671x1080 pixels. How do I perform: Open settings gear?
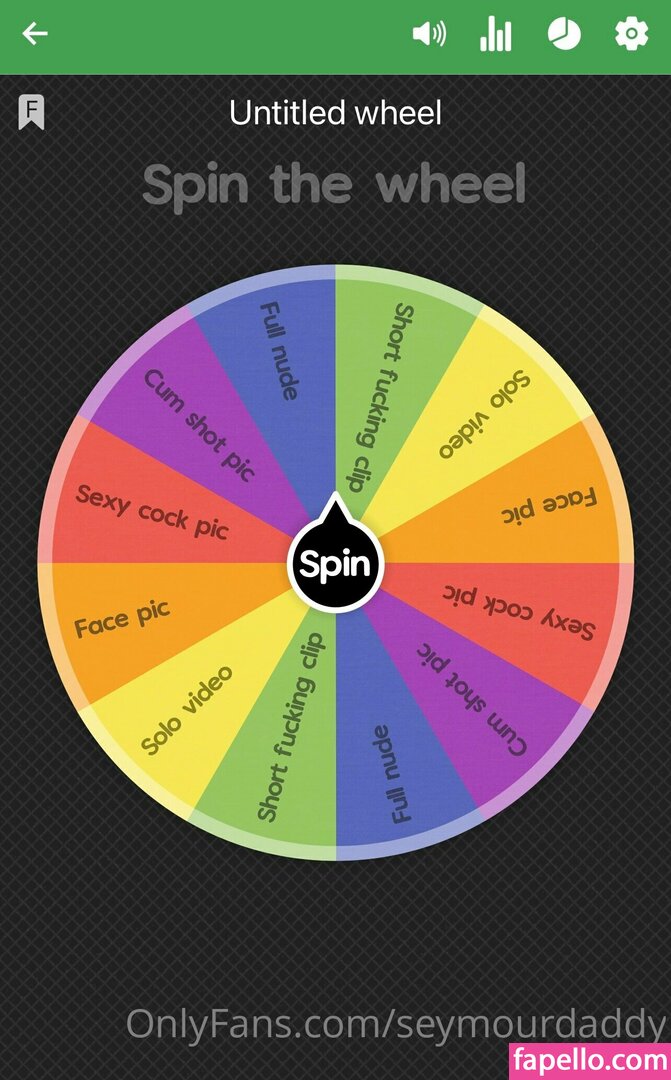631,34
